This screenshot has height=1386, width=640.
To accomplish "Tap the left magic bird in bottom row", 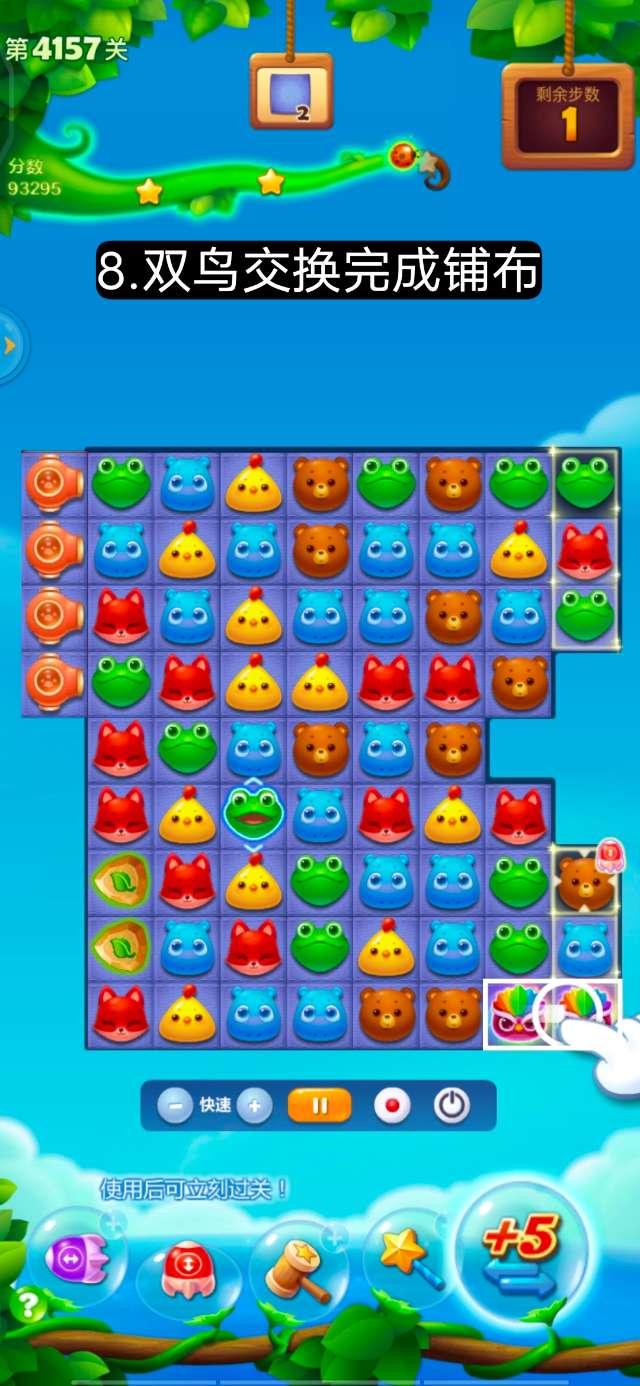I will 517,1013.
